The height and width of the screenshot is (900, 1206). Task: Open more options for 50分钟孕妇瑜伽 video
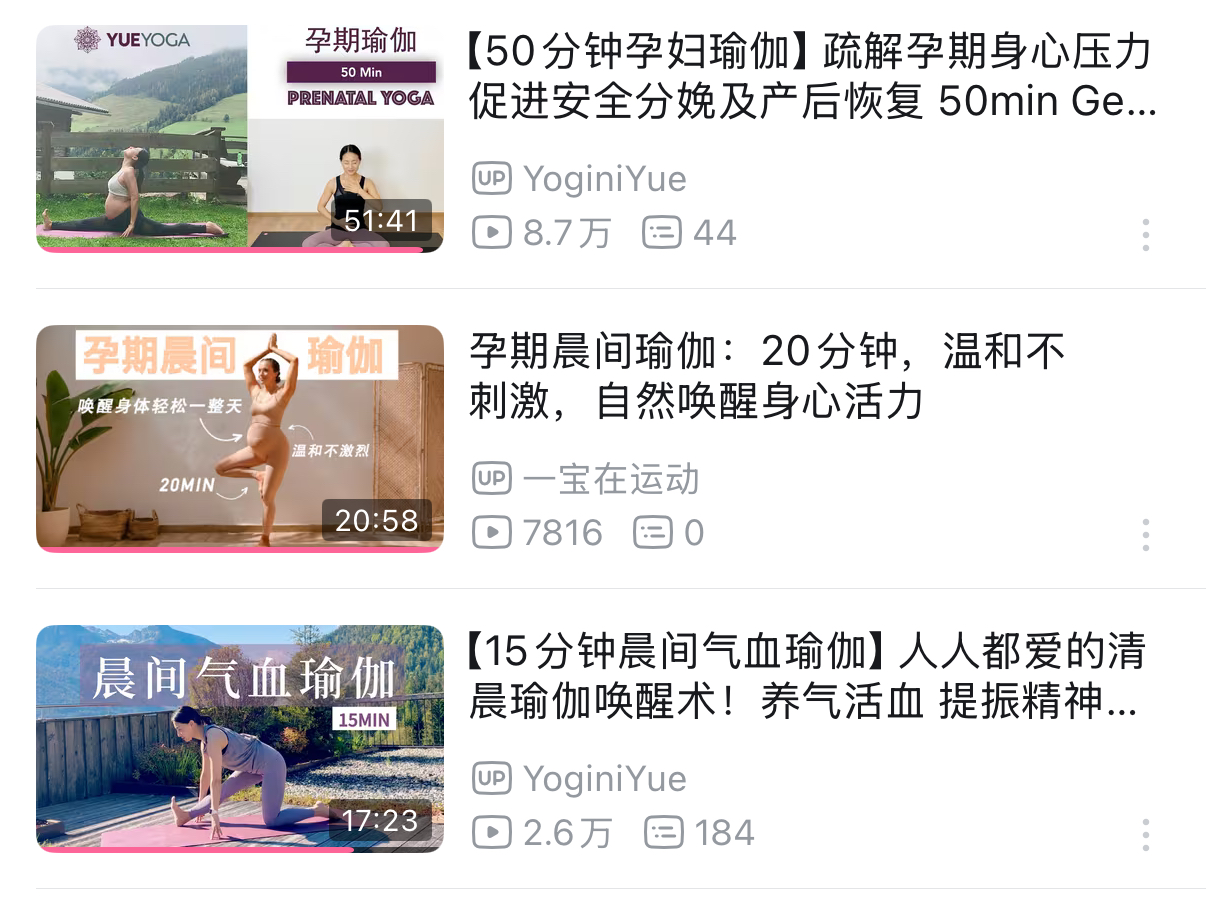[x=1145, y=234]
